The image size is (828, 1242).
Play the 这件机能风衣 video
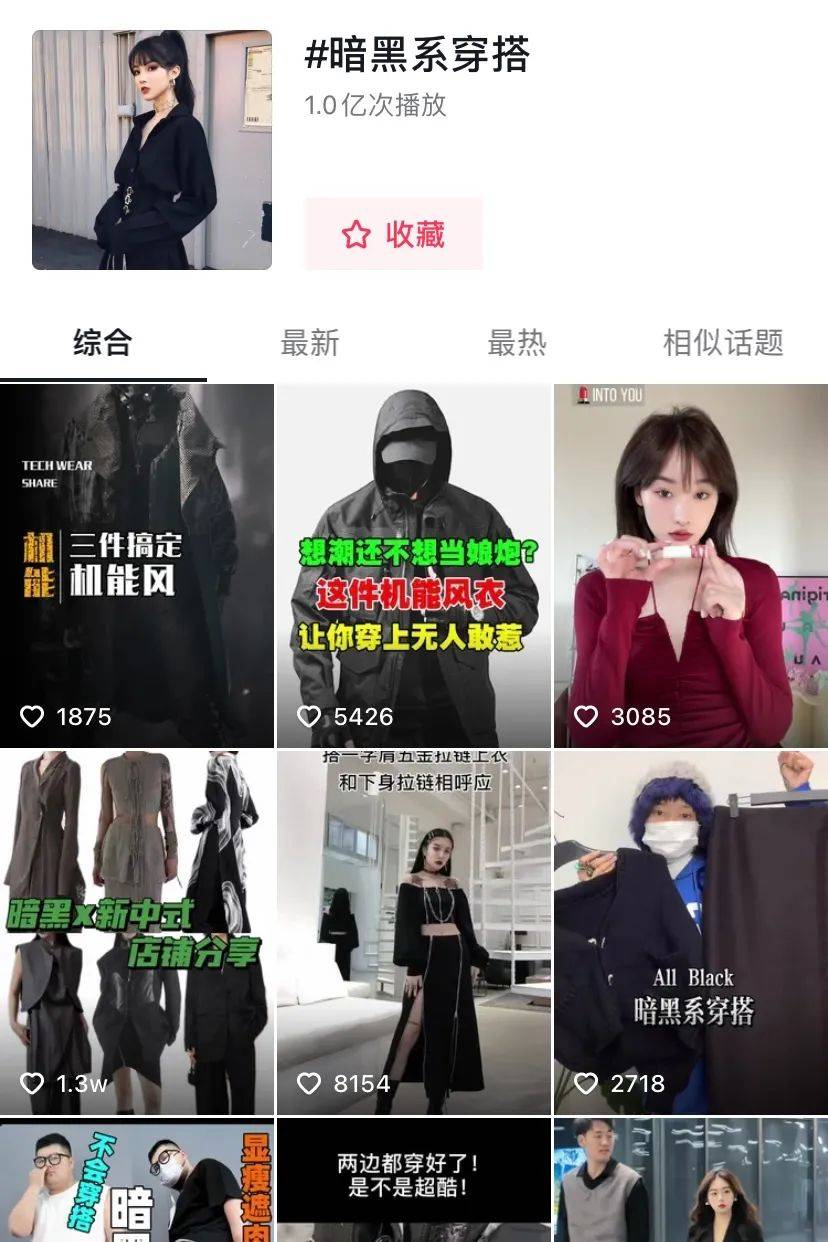[413, 565]
